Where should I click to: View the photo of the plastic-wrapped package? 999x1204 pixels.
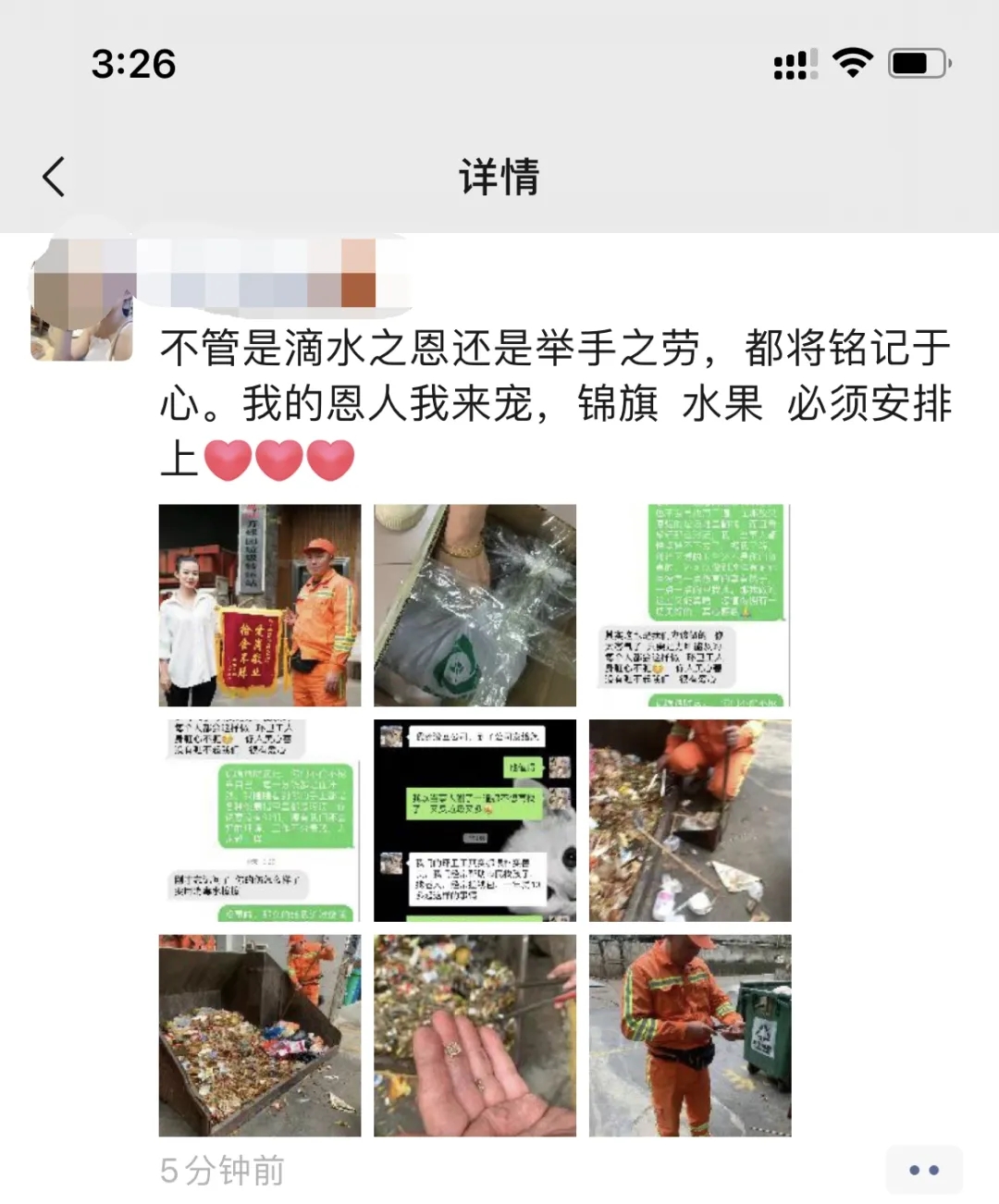[x=475, y=606]
